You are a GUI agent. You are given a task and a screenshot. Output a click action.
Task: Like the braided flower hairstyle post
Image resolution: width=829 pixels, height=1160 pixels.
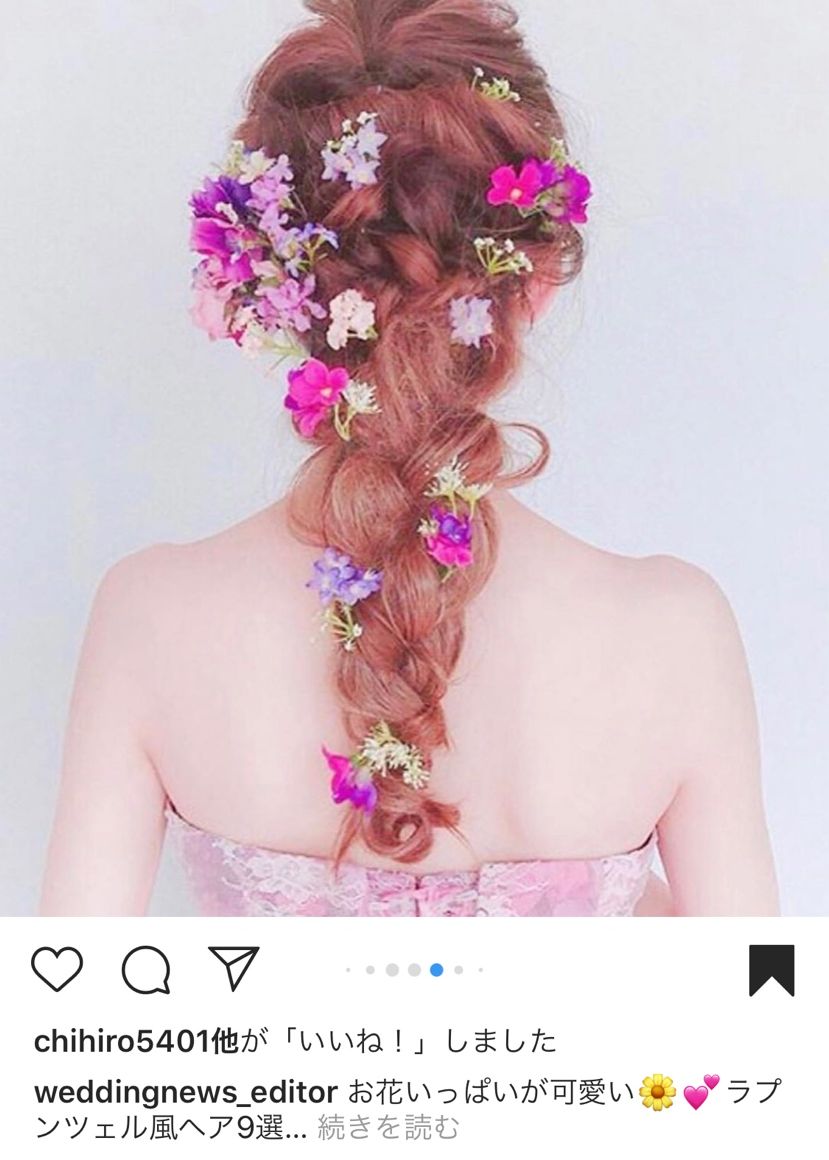coord(56,969)
